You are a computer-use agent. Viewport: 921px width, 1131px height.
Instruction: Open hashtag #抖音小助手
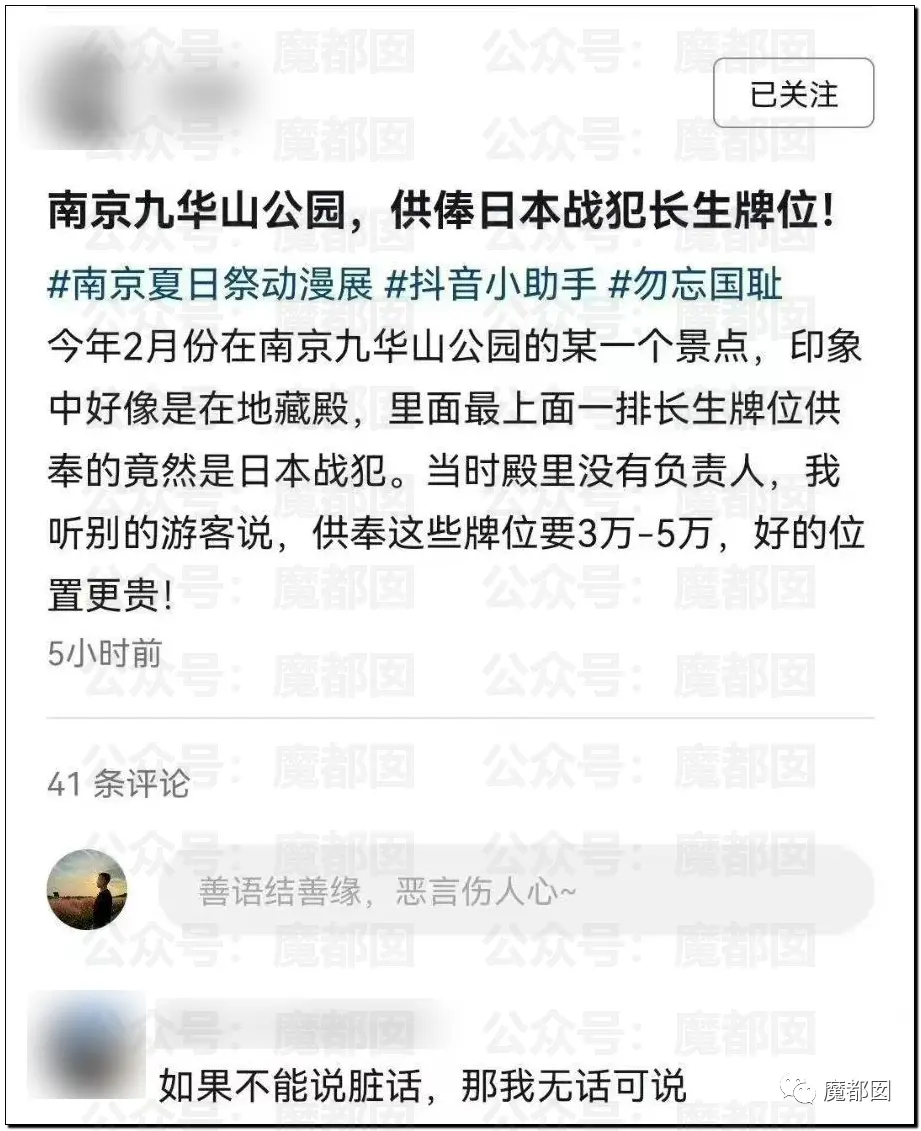coord(489,286)
